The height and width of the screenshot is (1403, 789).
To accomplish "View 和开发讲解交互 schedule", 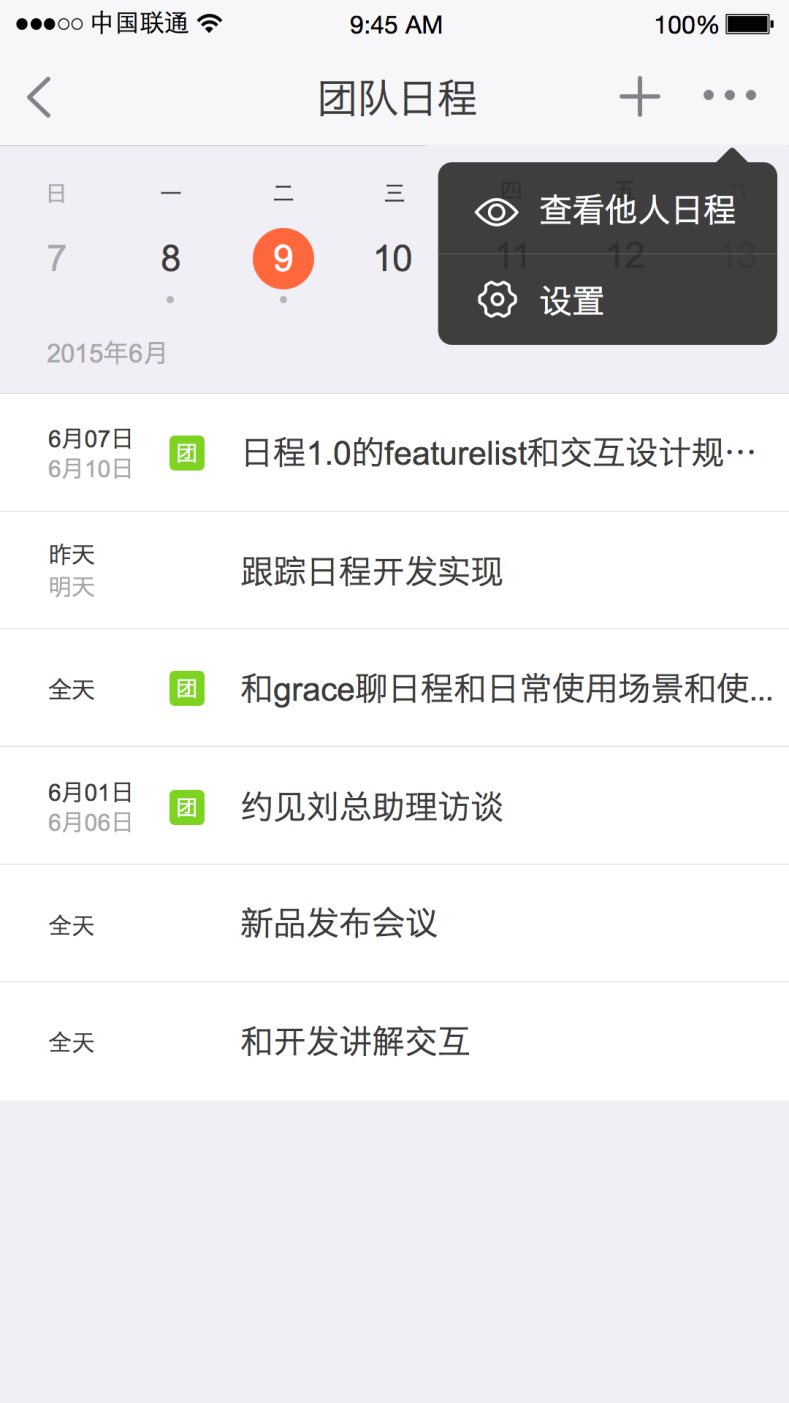I will point(355,1042).
